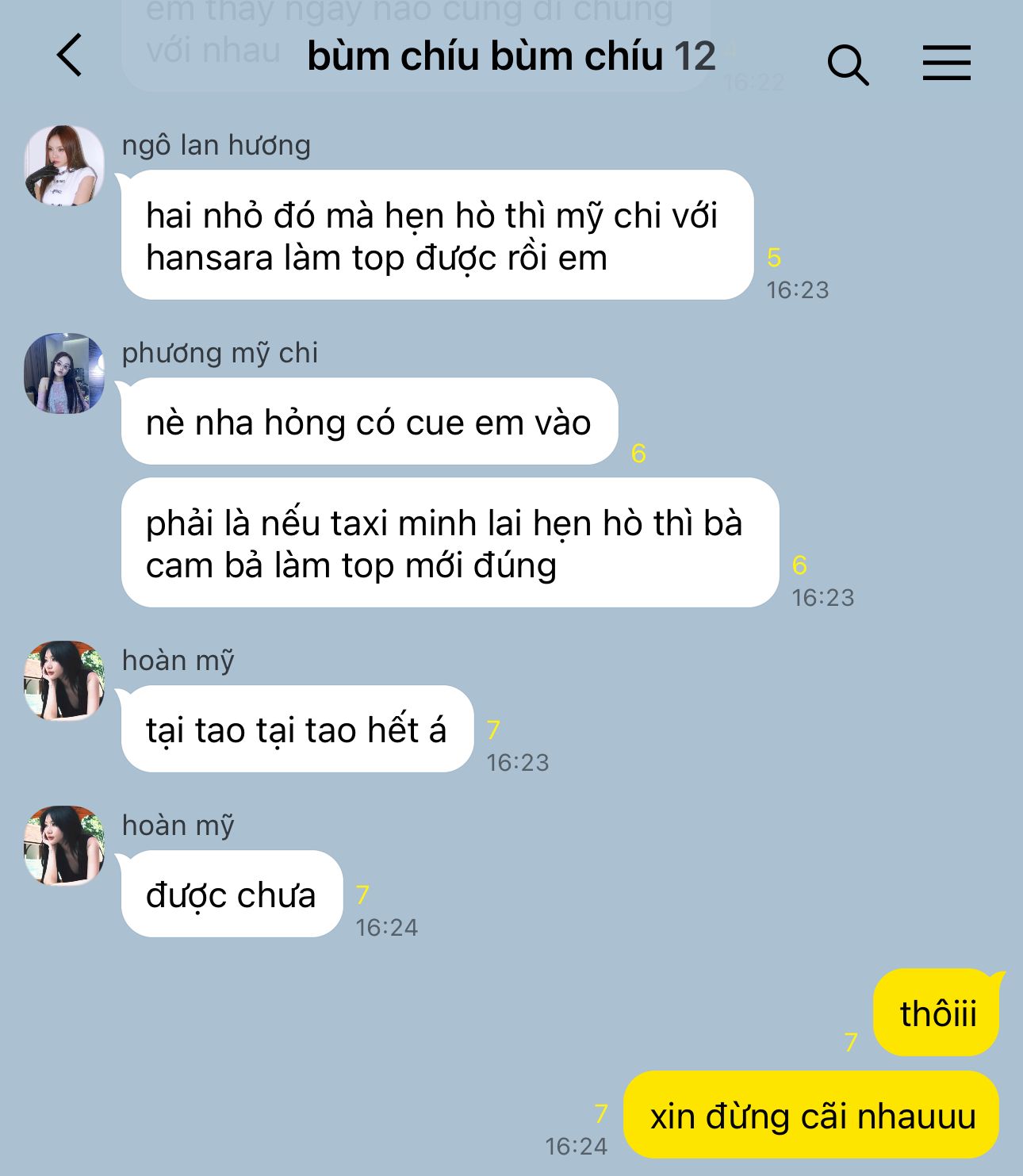The image size is (1023, 1176).
Task: Search within this chat
Action: pos(847,63)
